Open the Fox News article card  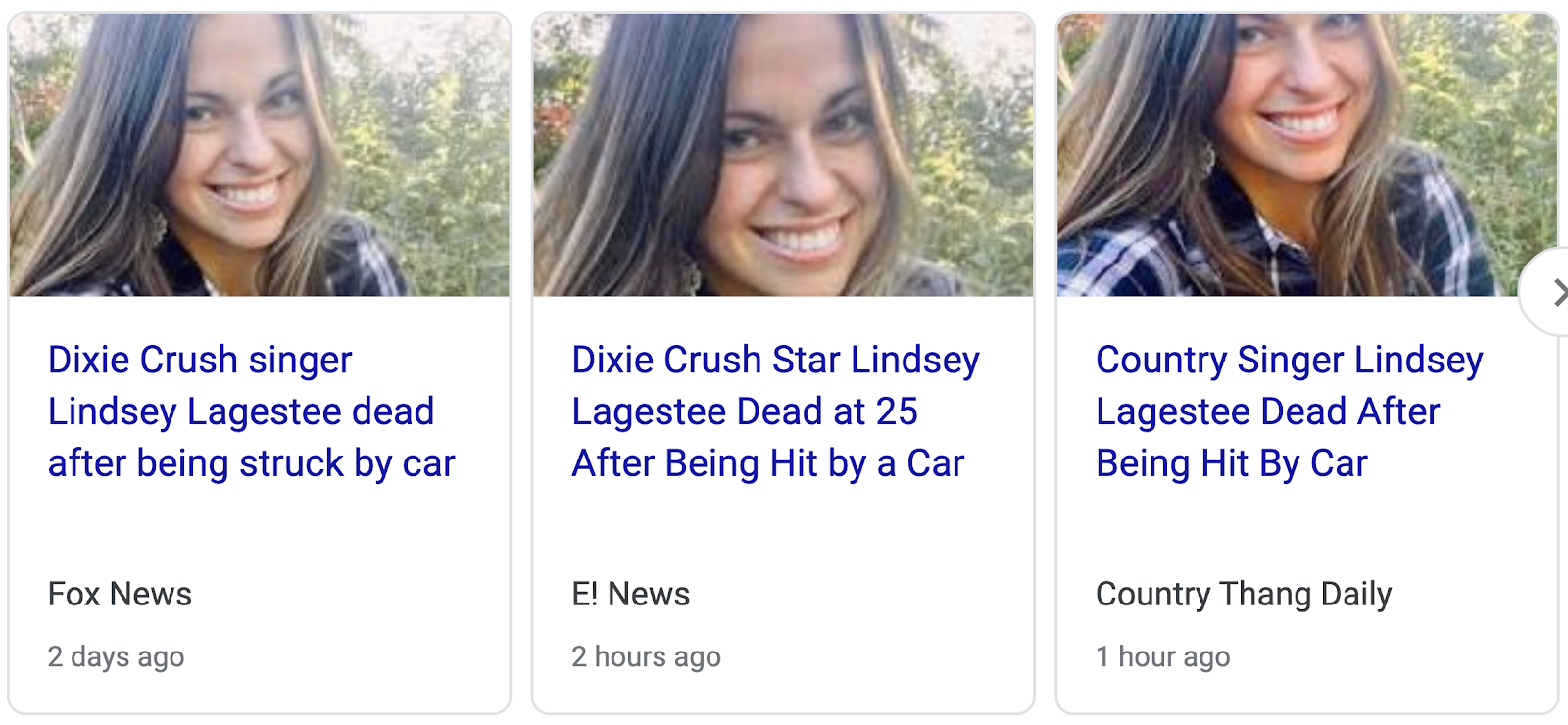(251, 411)
